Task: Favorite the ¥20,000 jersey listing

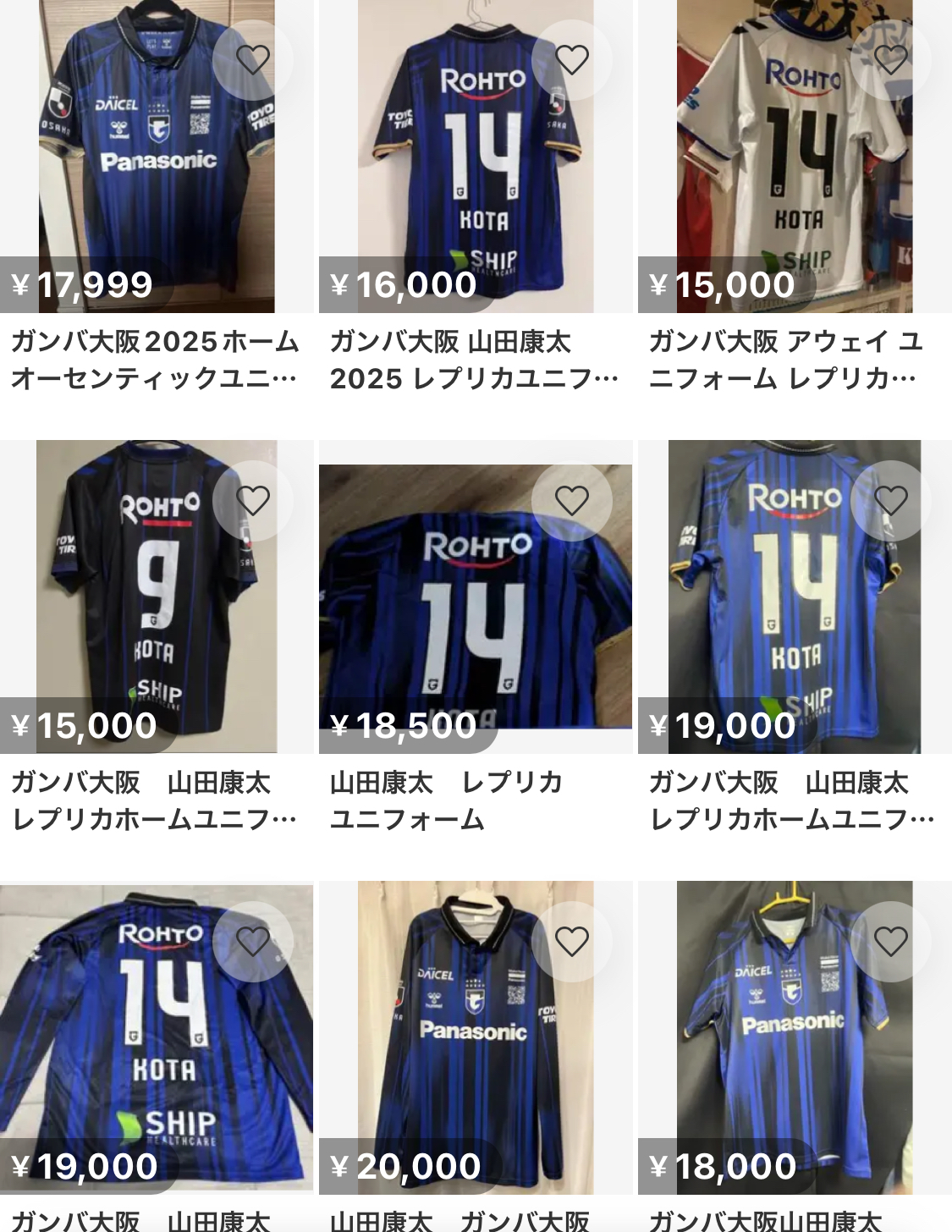Action: tap(571, 941)
